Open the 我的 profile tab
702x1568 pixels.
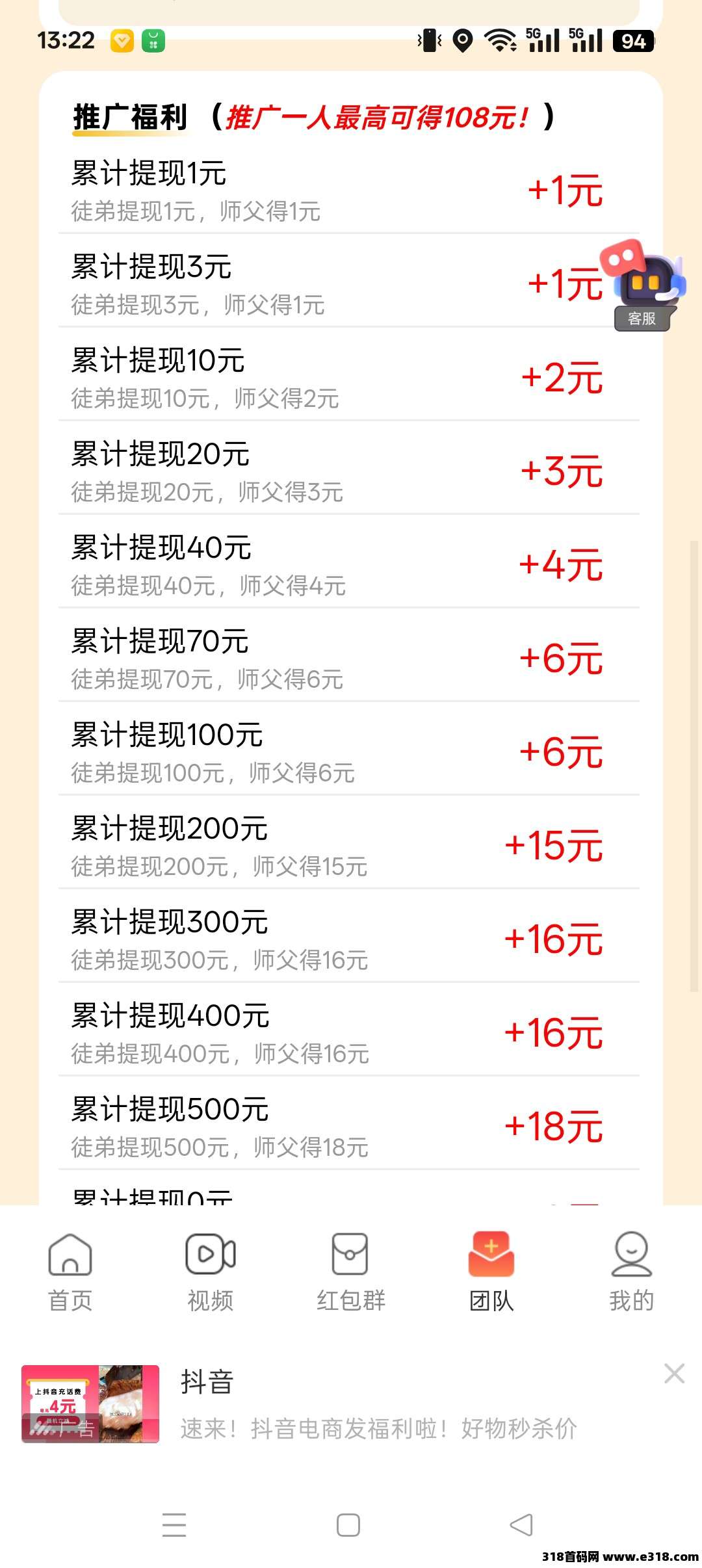(631, 1272)
